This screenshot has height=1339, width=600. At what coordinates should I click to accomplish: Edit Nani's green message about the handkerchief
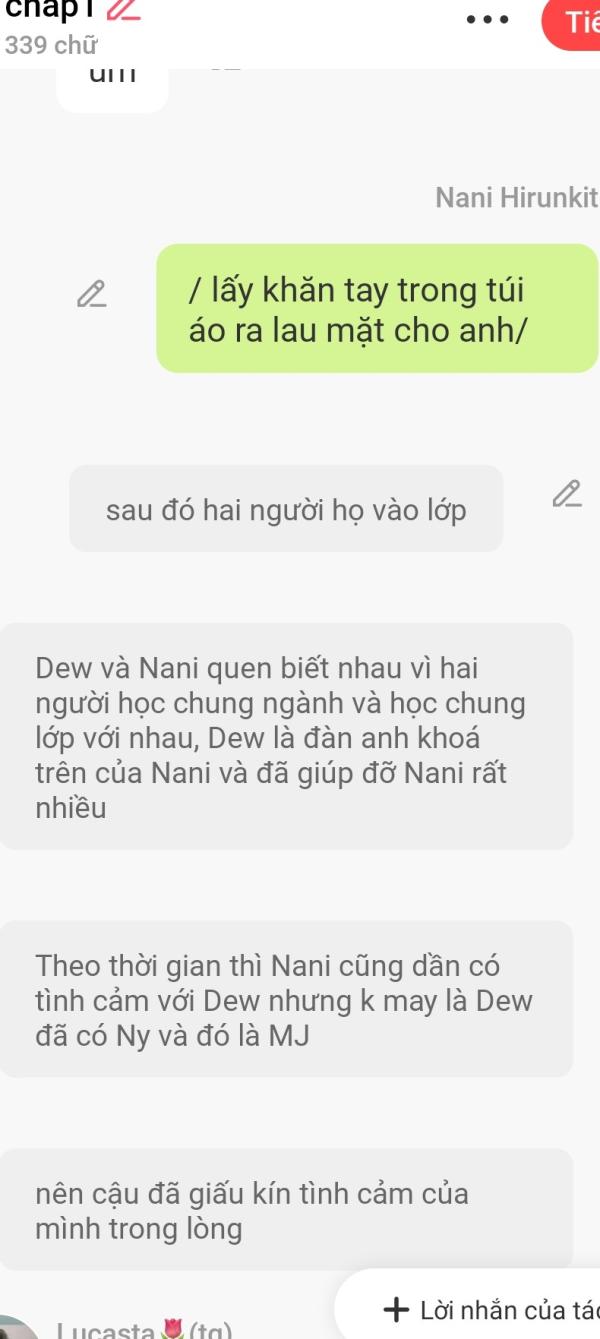coord(91,294)
